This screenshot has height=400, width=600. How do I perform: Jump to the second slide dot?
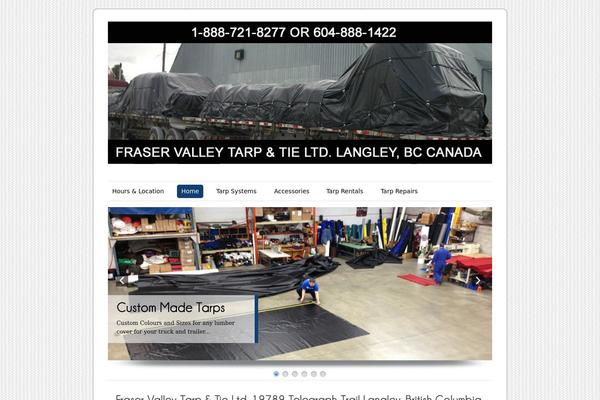[x=285, y=374]
